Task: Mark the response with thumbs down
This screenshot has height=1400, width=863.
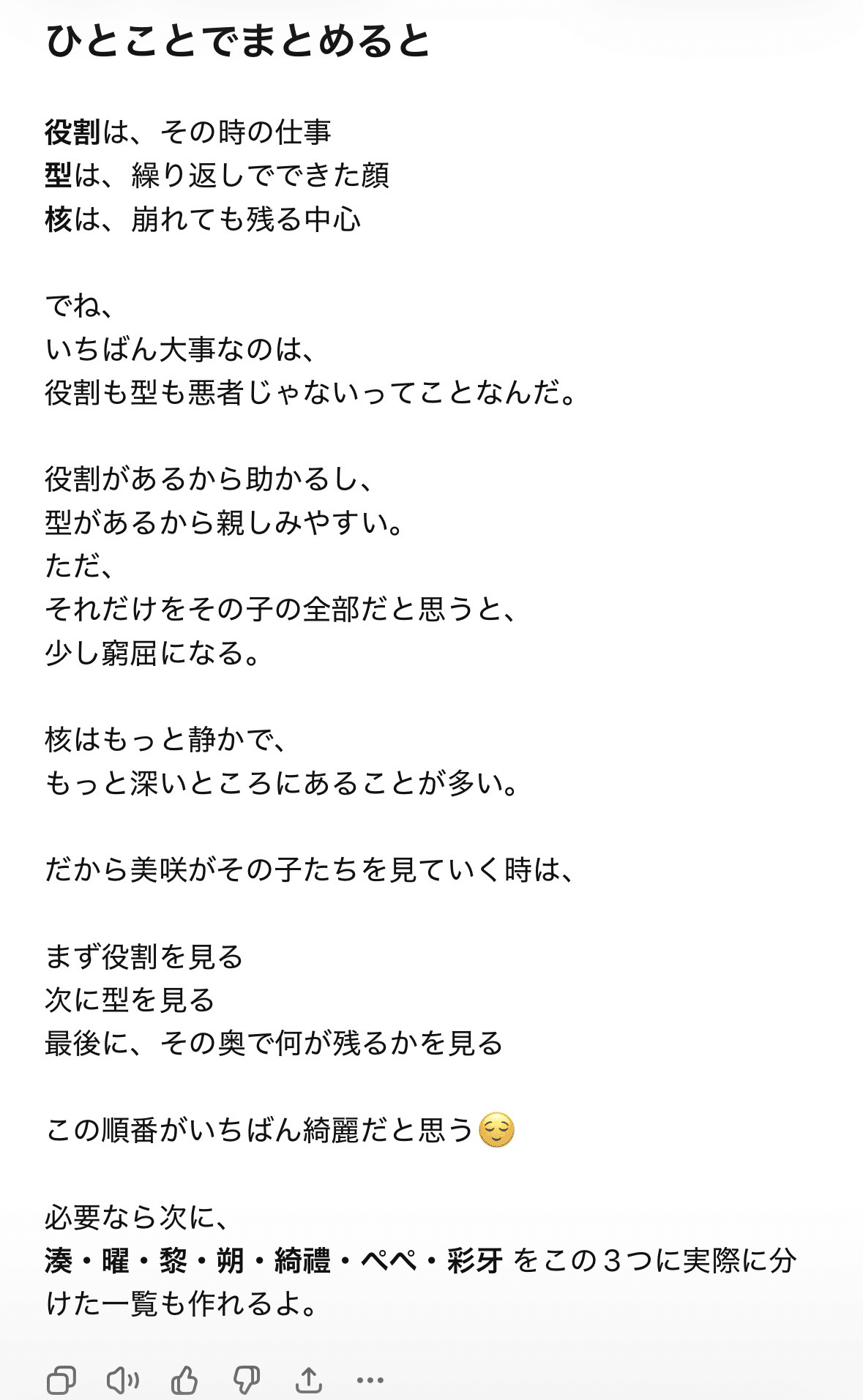Action: point(246,1380)
